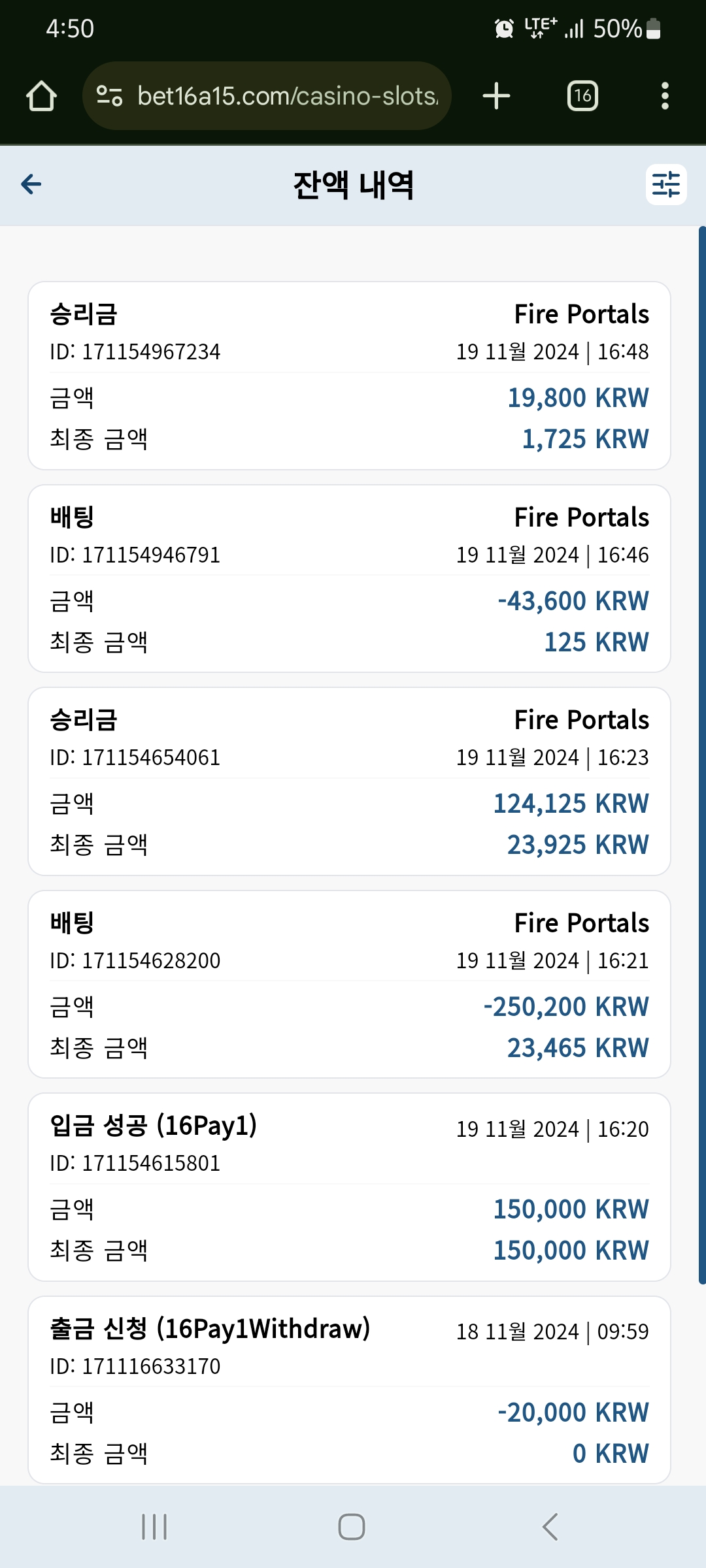Open the 승리금 card with ID 171154654061

click(x=349, y=781)
